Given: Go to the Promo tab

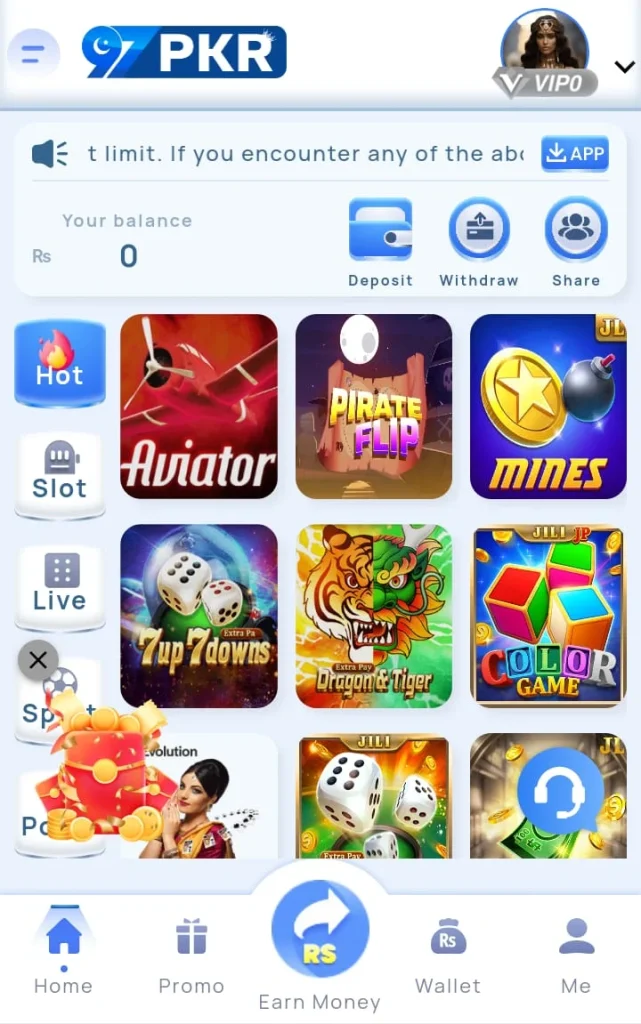Looking at the screenshot, I should click(x=191, y=957).
